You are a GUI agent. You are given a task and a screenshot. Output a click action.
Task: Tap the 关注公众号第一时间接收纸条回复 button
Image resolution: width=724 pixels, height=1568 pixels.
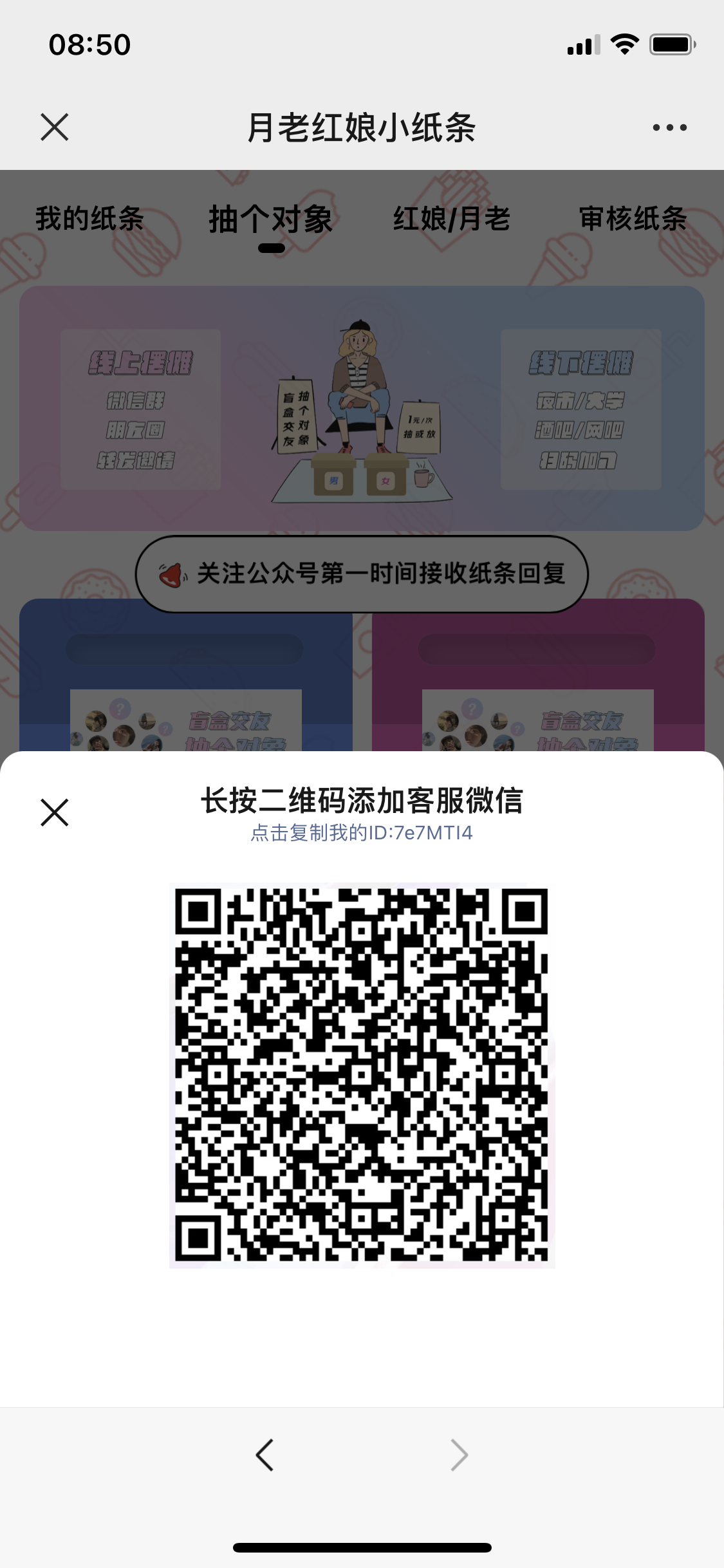(362, 574)
